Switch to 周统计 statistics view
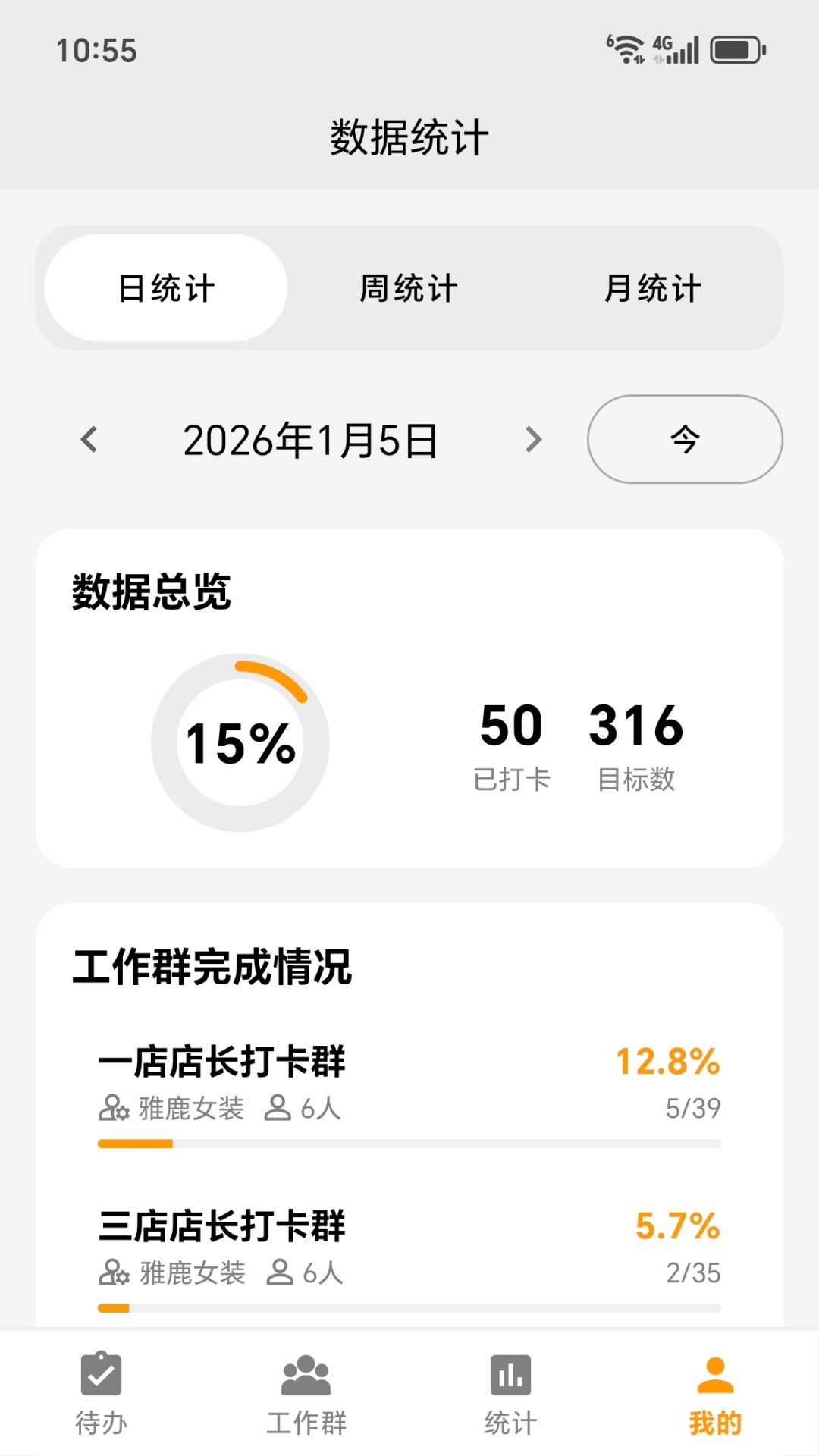 [410, 288]
